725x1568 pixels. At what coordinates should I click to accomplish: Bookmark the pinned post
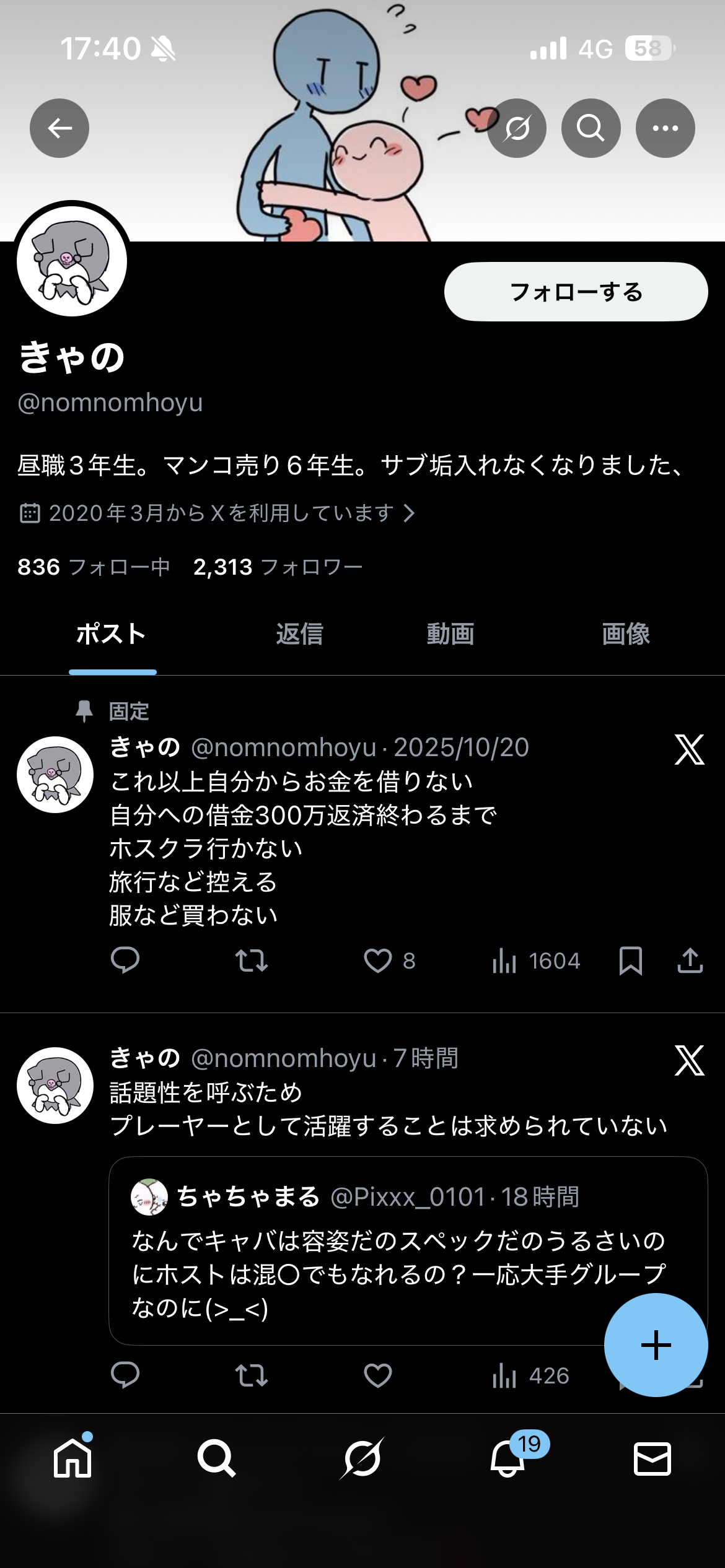630,960
